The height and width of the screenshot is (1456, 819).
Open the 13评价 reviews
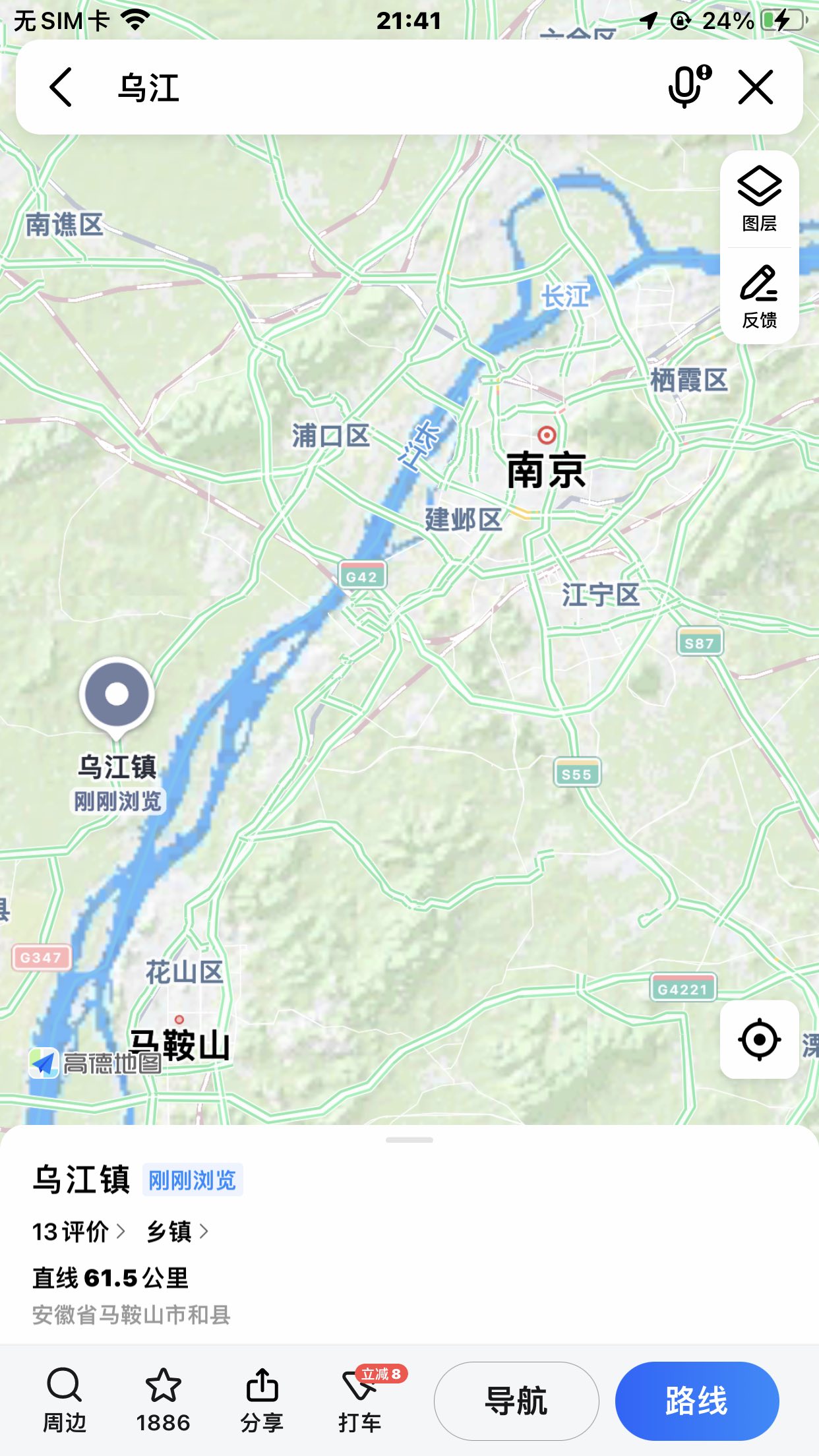[78, 1231]
